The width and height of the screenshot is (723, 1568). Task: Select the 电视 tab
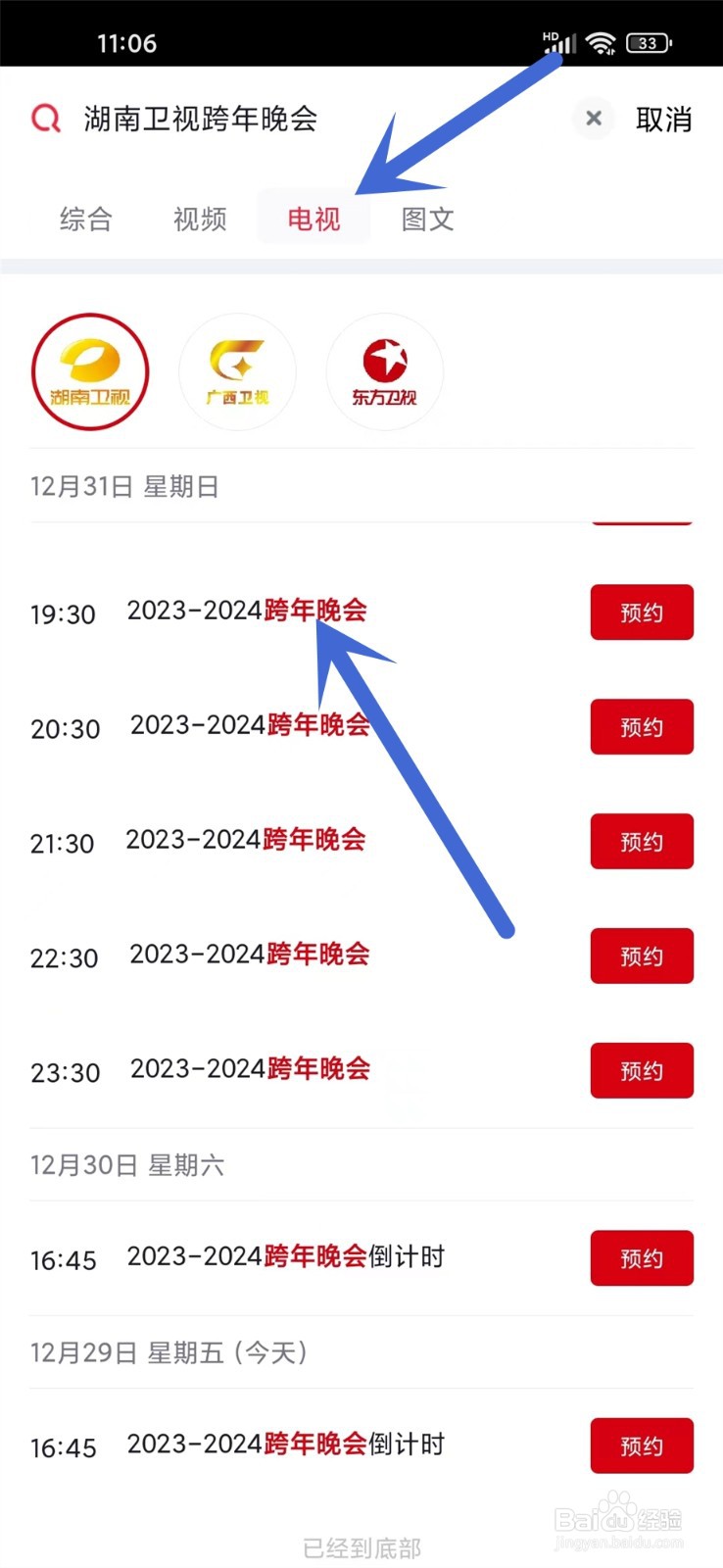(x=313, y=218)
